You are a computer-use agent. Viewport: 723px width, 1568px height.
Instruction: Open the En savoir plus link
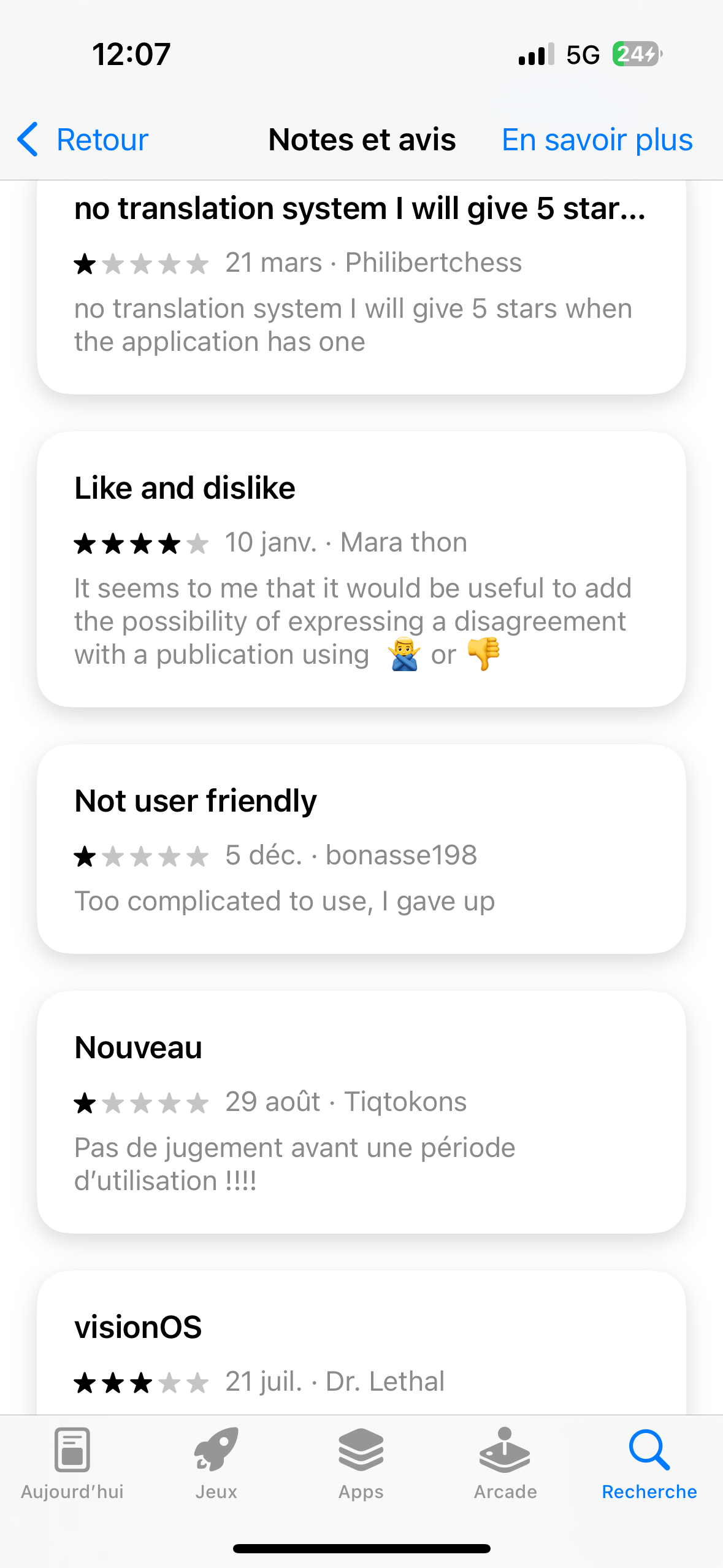pyautogui.click(x=597, y=139)
